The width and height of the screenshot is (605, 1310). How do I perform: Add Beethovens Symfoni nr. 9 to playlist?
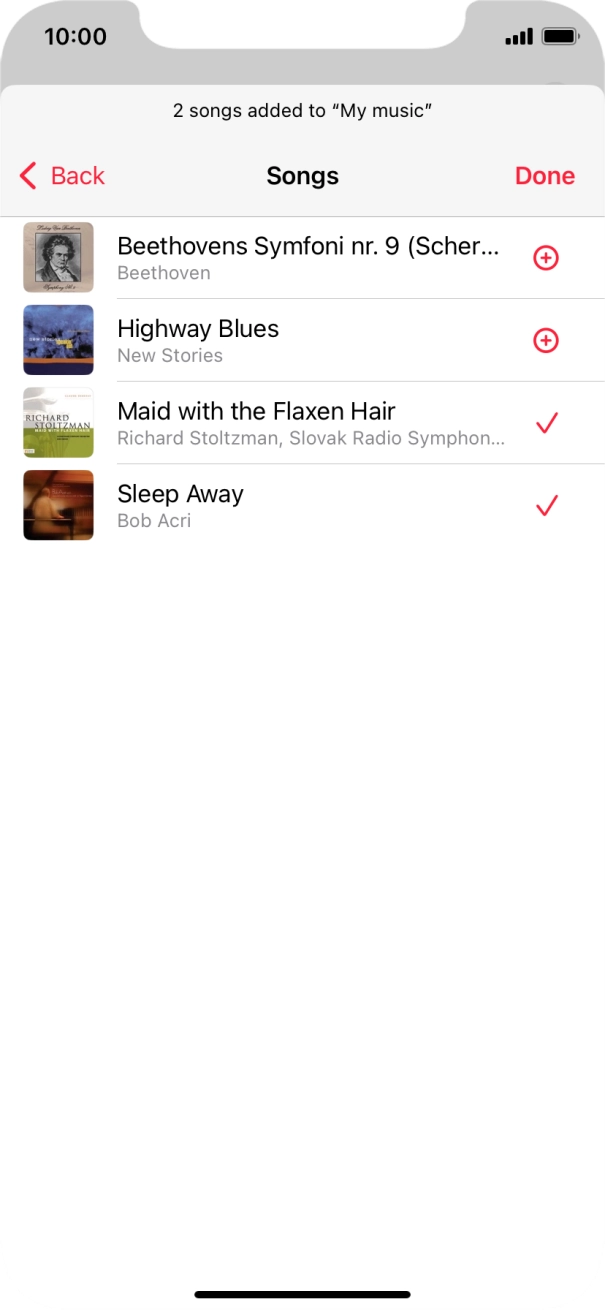point(545,258)
